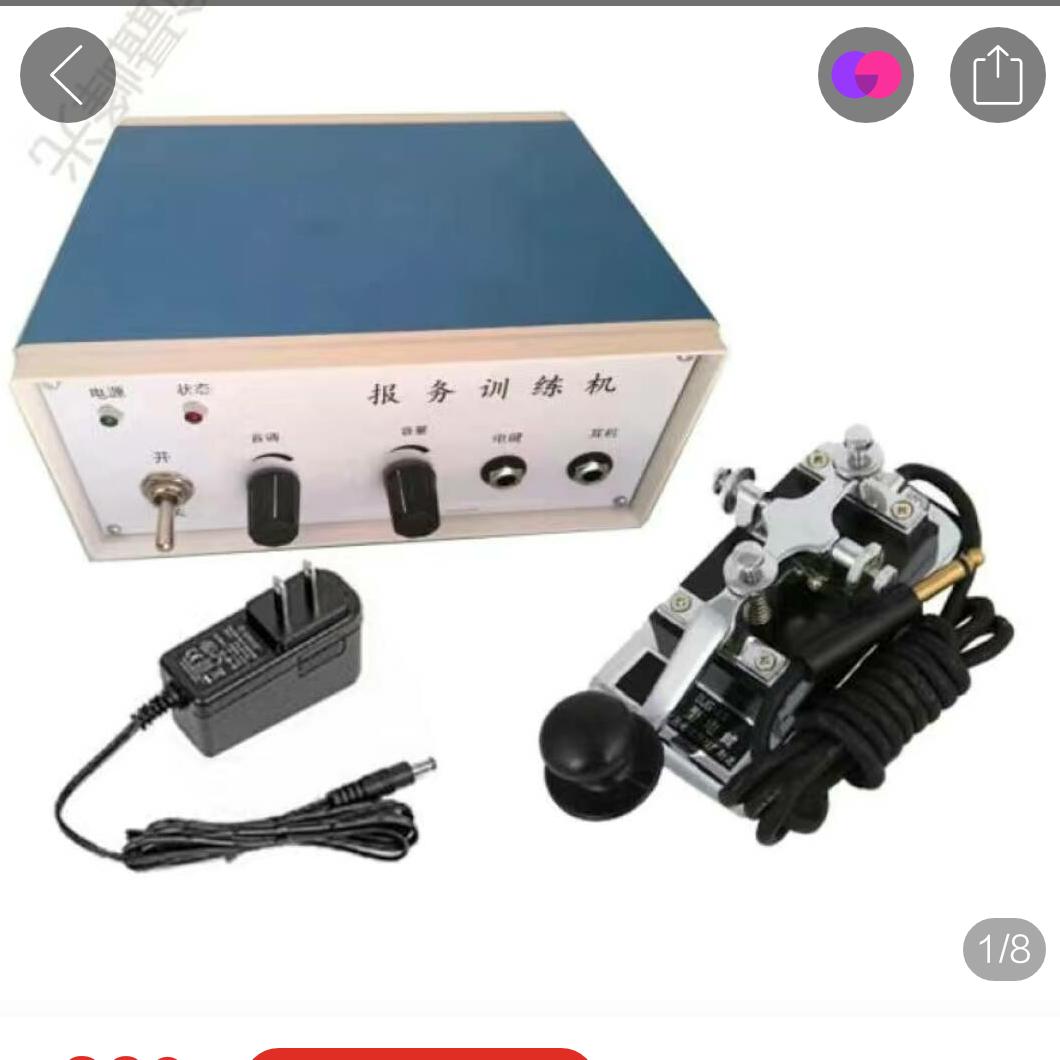1060x1060 pixels.
Task: Tap the purple and pink circle icon
Action: pos(865,75)
